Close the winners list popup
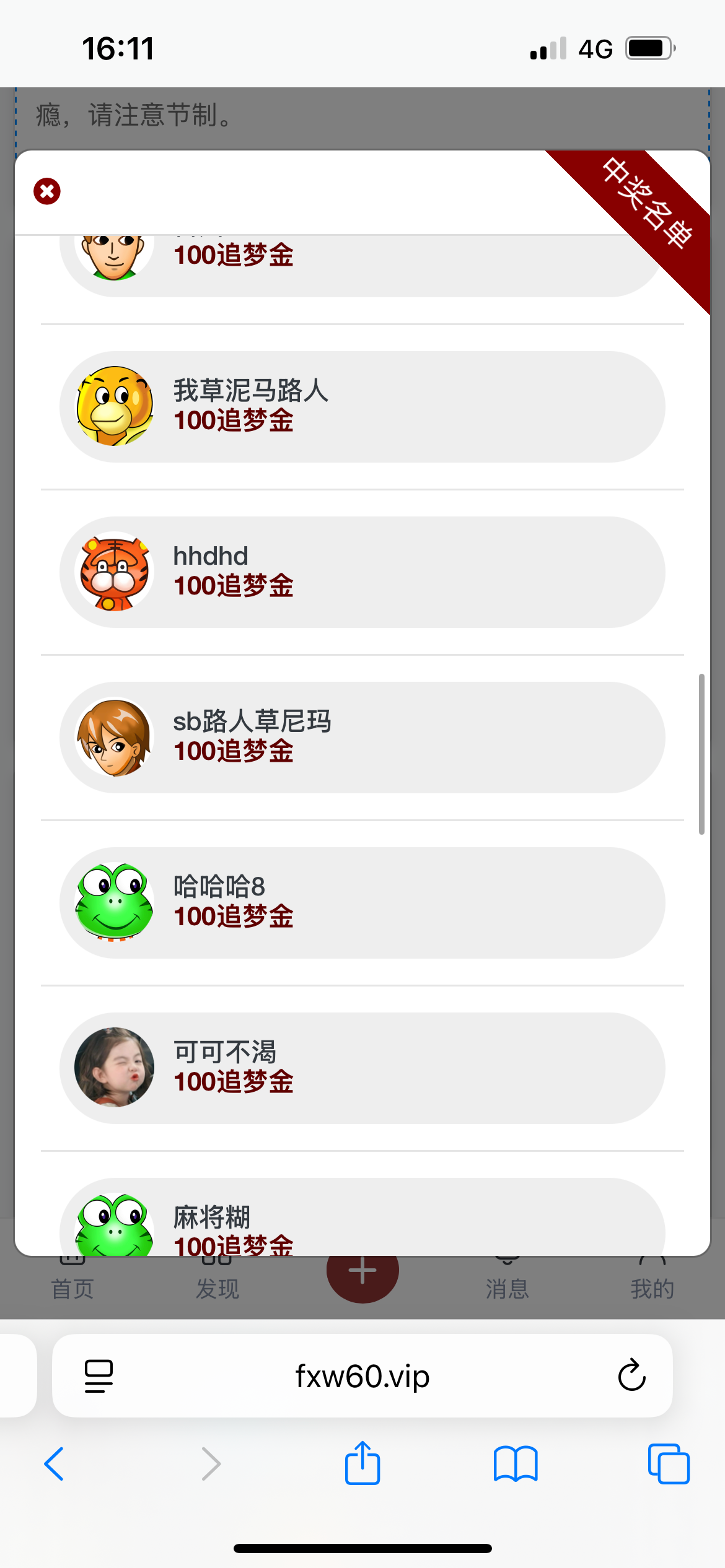Viewport: 725px width, 1568px height. 47,191
